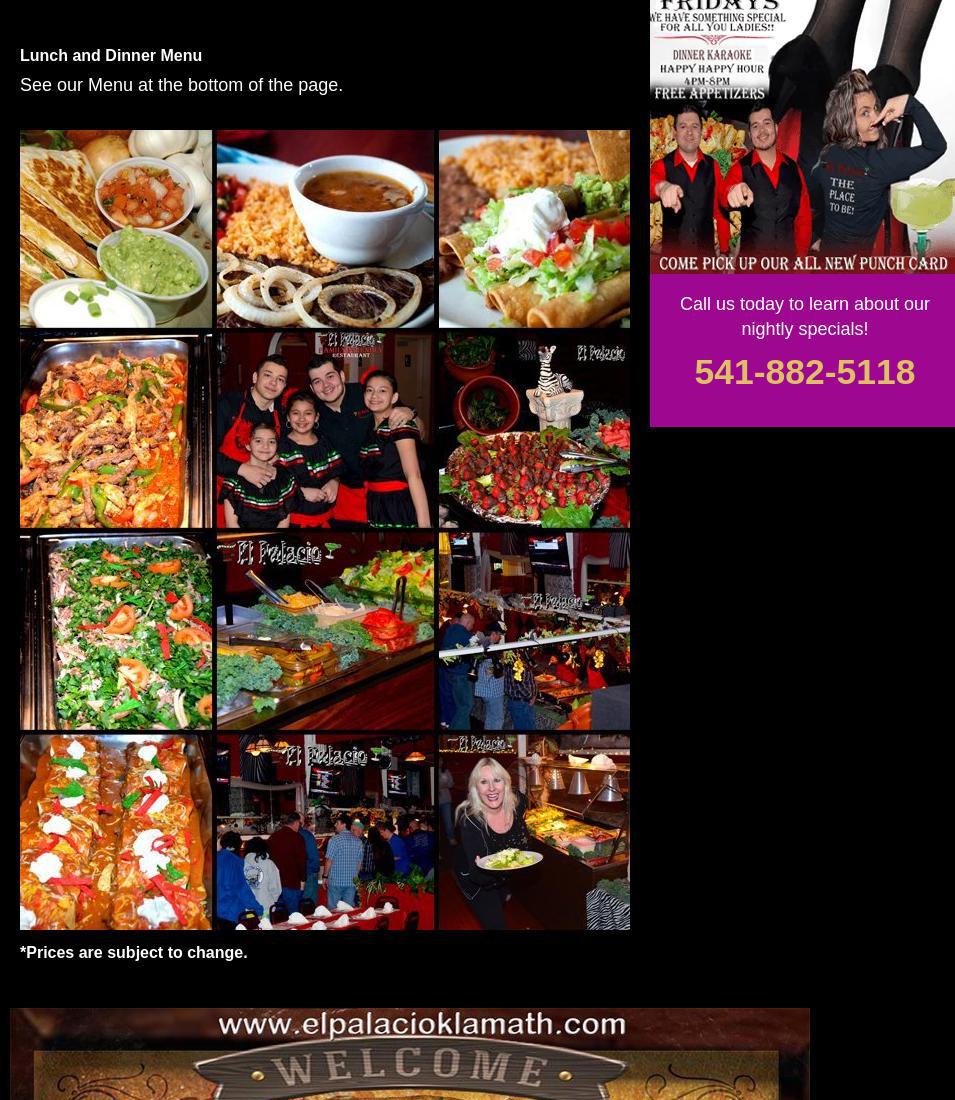
Task: Call the phone number 541-882-5118
Action: click(x=804, y=372)
